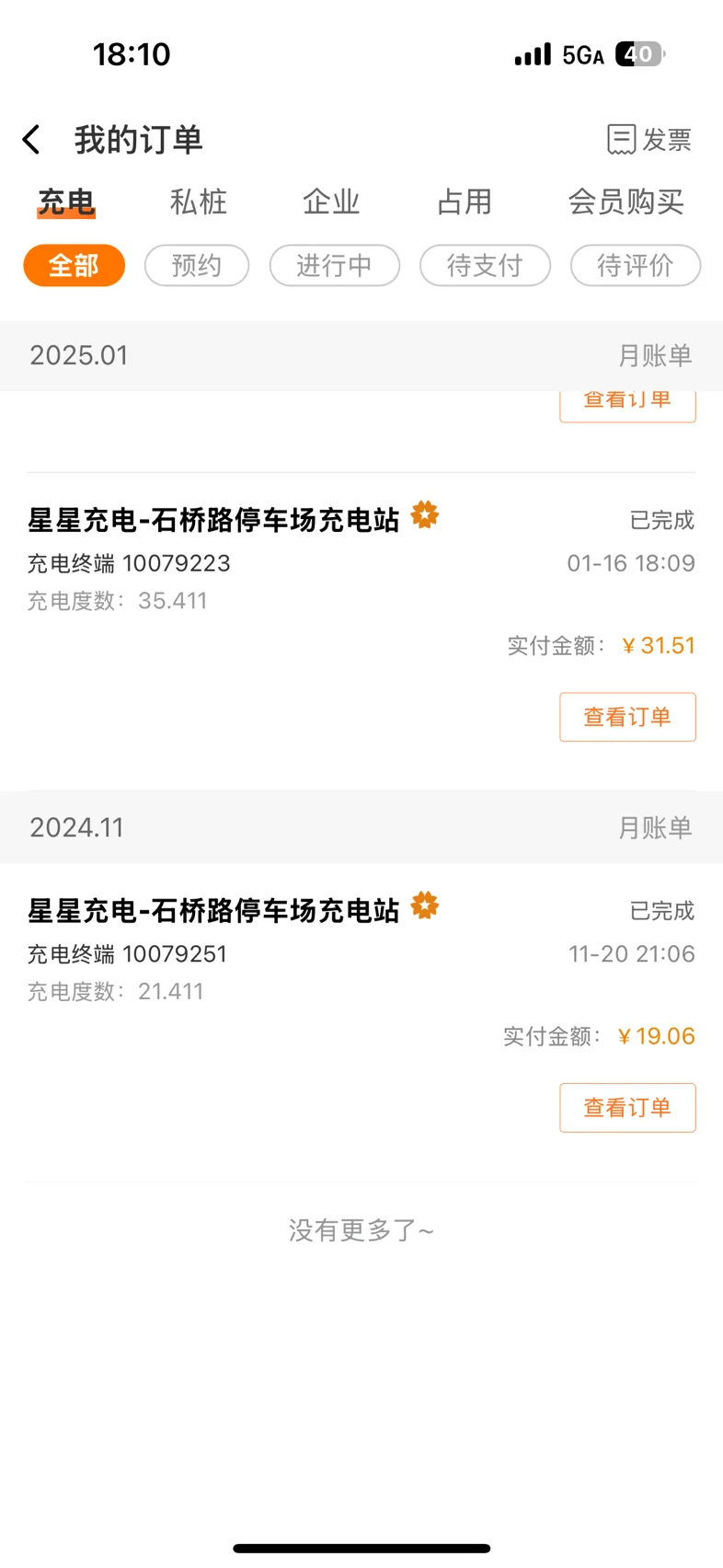Switch to the 会员购买 tab
723x1568 pixels.
(x=625, y=202)
